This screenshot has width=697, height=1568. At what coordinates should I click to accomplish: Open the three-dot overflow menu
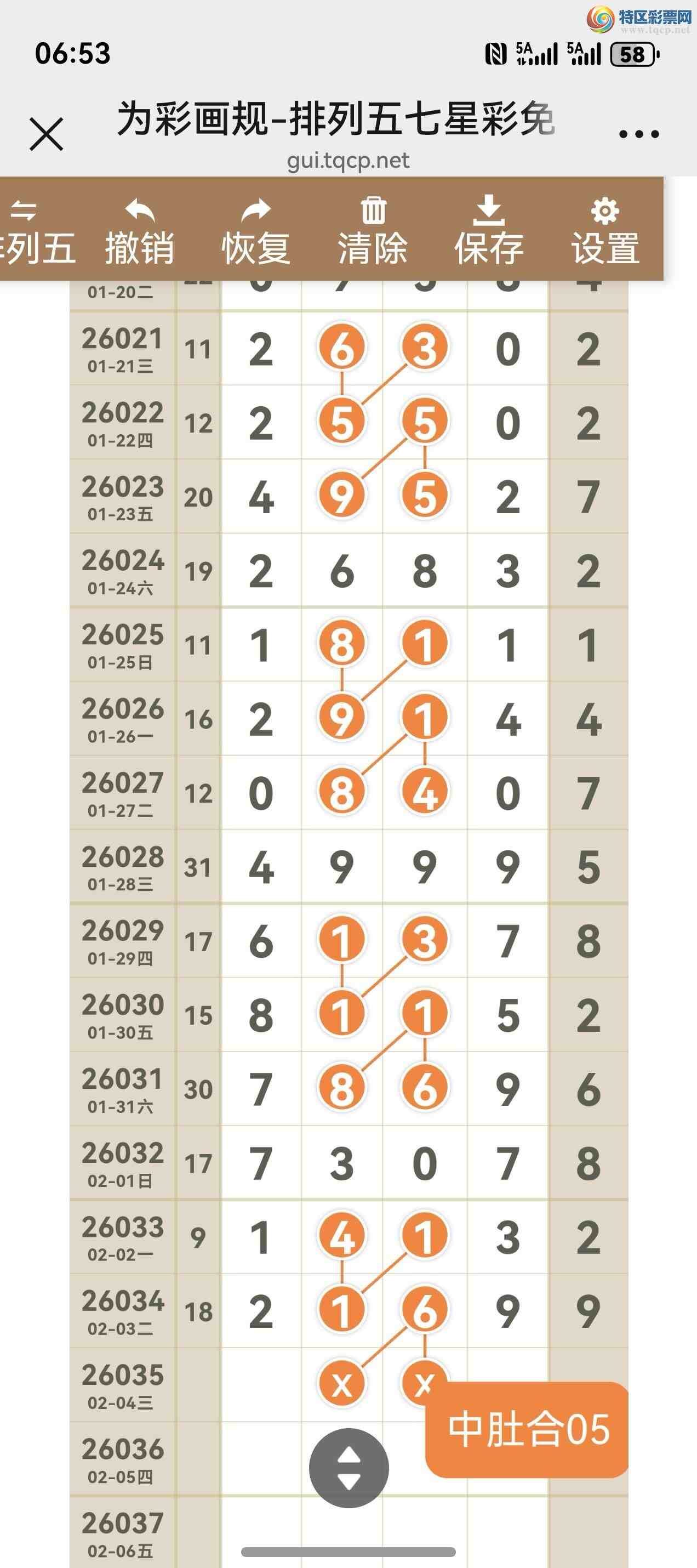(x=638, y=134)
